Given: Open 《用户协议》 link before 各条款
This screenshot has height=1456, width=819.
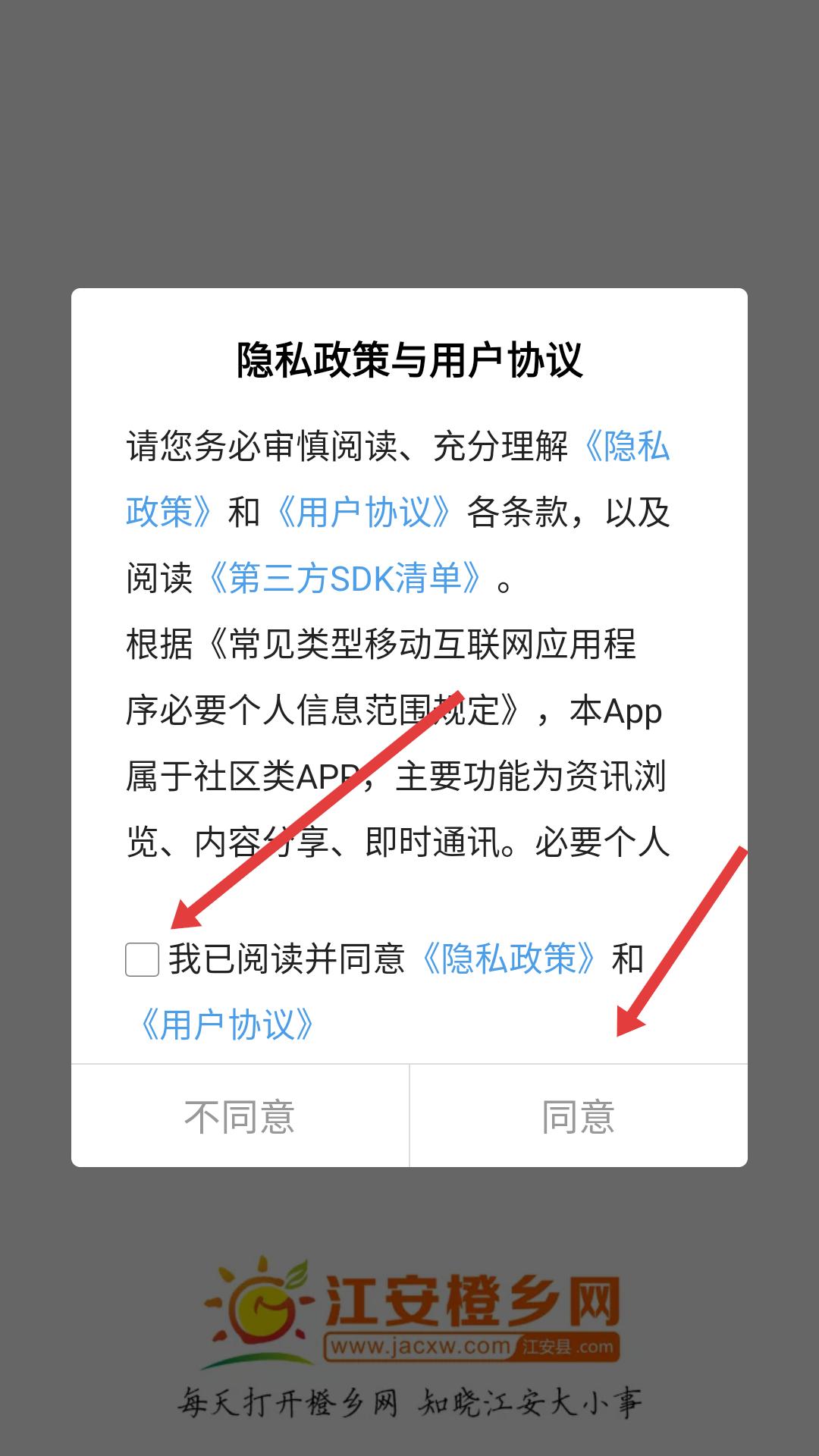Looking at the screenshot, I should pos(363,513).
